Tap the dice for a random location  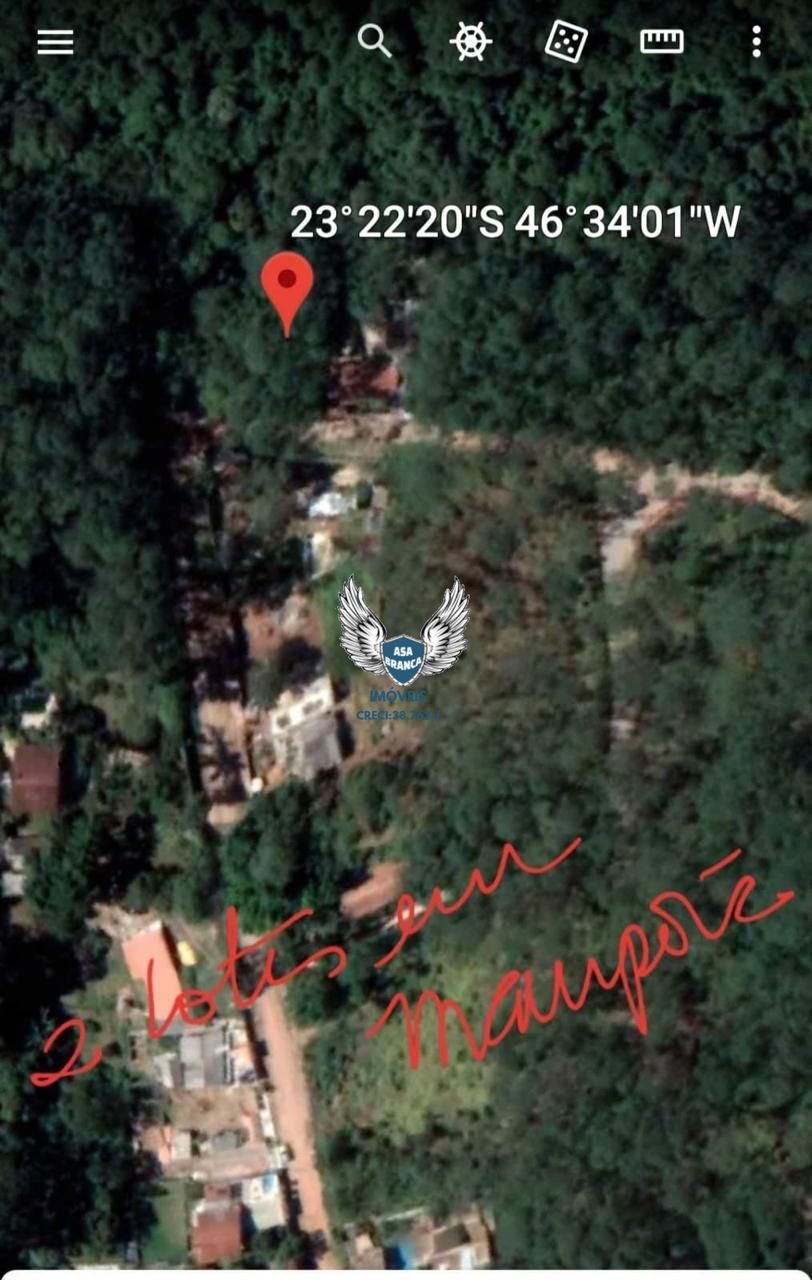click(x=566, y=42)
